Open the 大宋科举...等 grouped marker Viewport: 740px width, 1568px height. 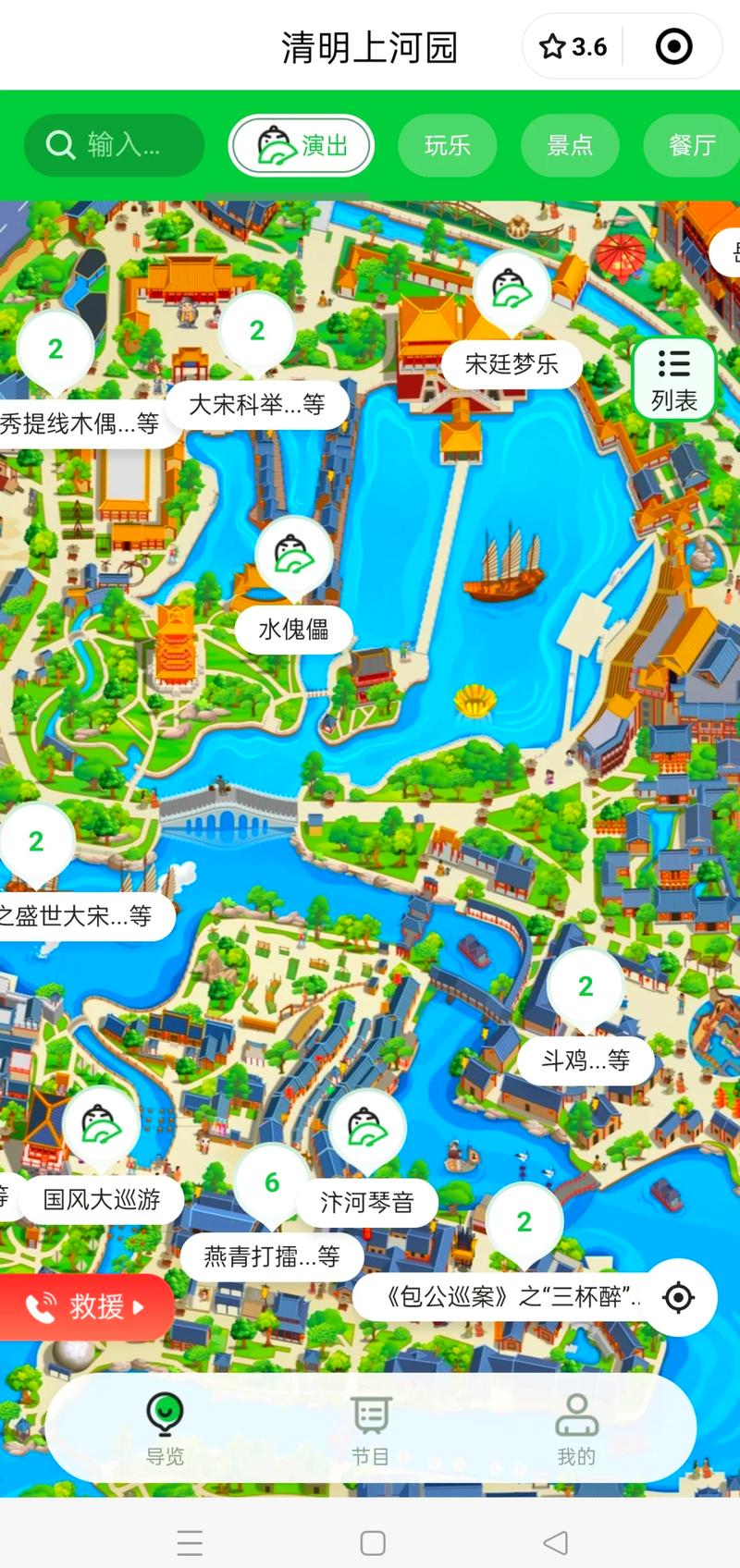click(256, 329)
